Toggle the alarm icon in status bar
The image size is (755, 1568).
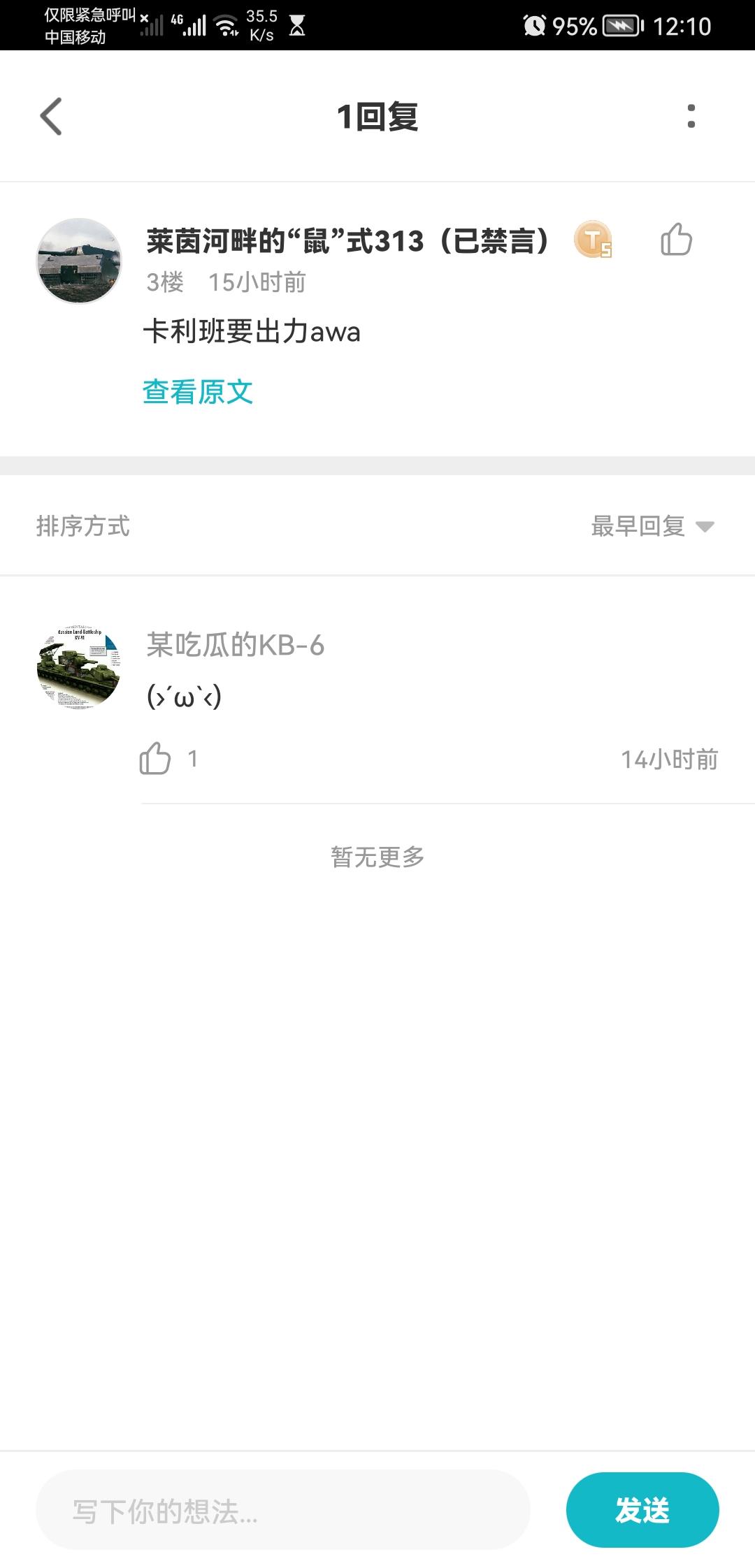pos(533,26)
